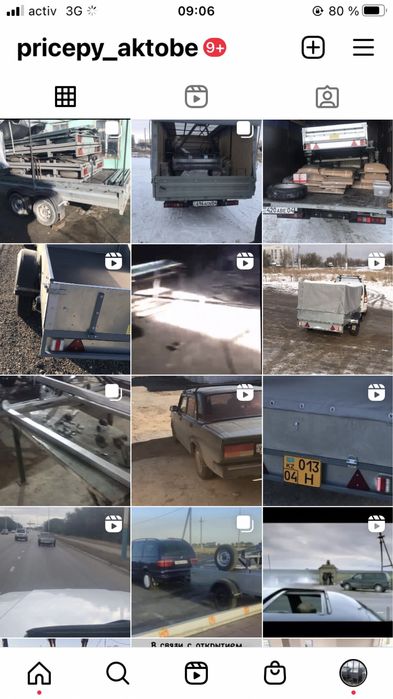Open the Search and explore tab
The image size is (393, 699).
tap(118, 673)
